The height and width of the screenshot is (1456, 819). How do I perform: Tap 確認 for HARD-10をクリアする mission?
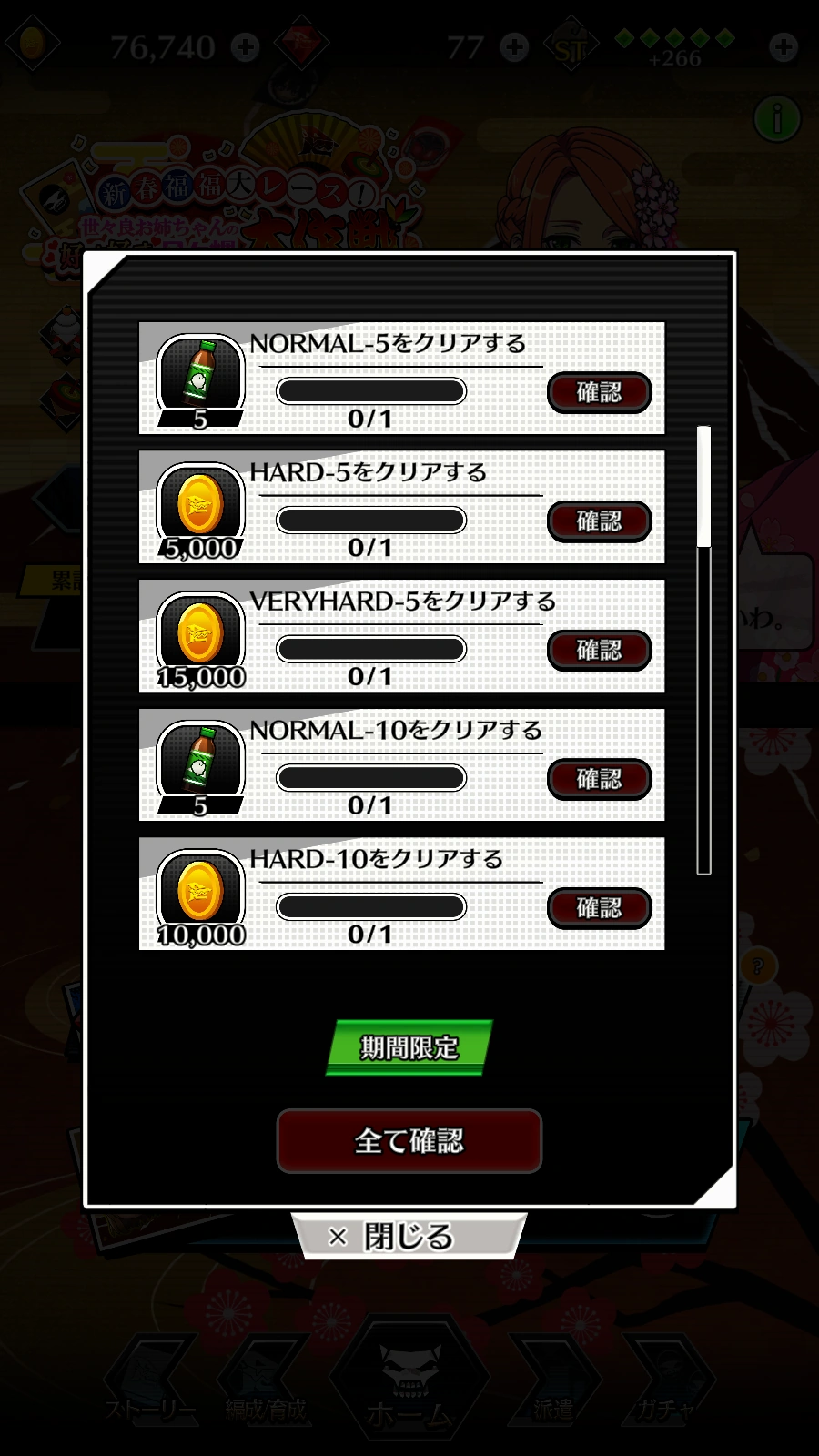(599, 908)
